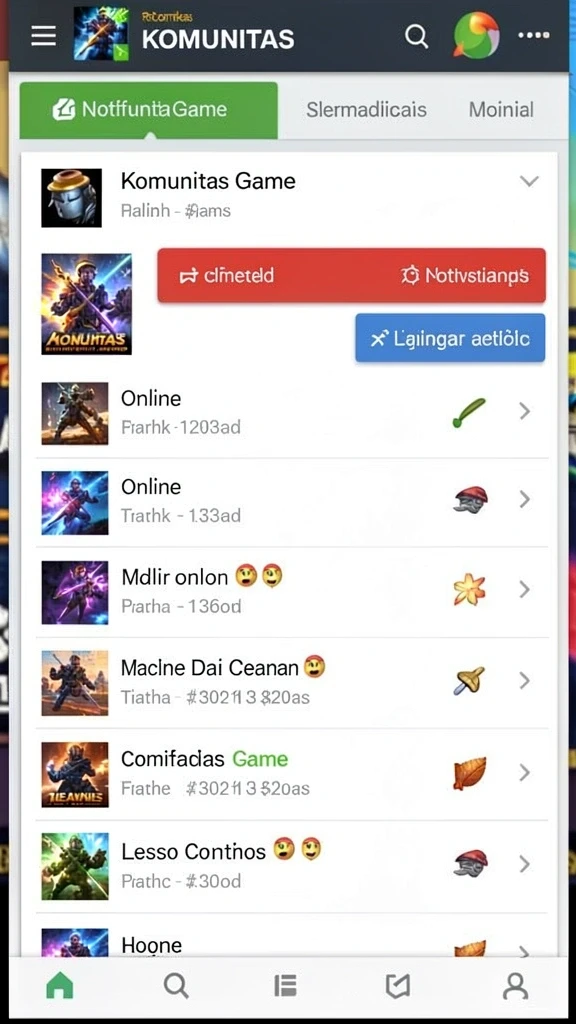Open the Comifaclas Game row
Screen dimensions: 576x1024
(292, 774)
